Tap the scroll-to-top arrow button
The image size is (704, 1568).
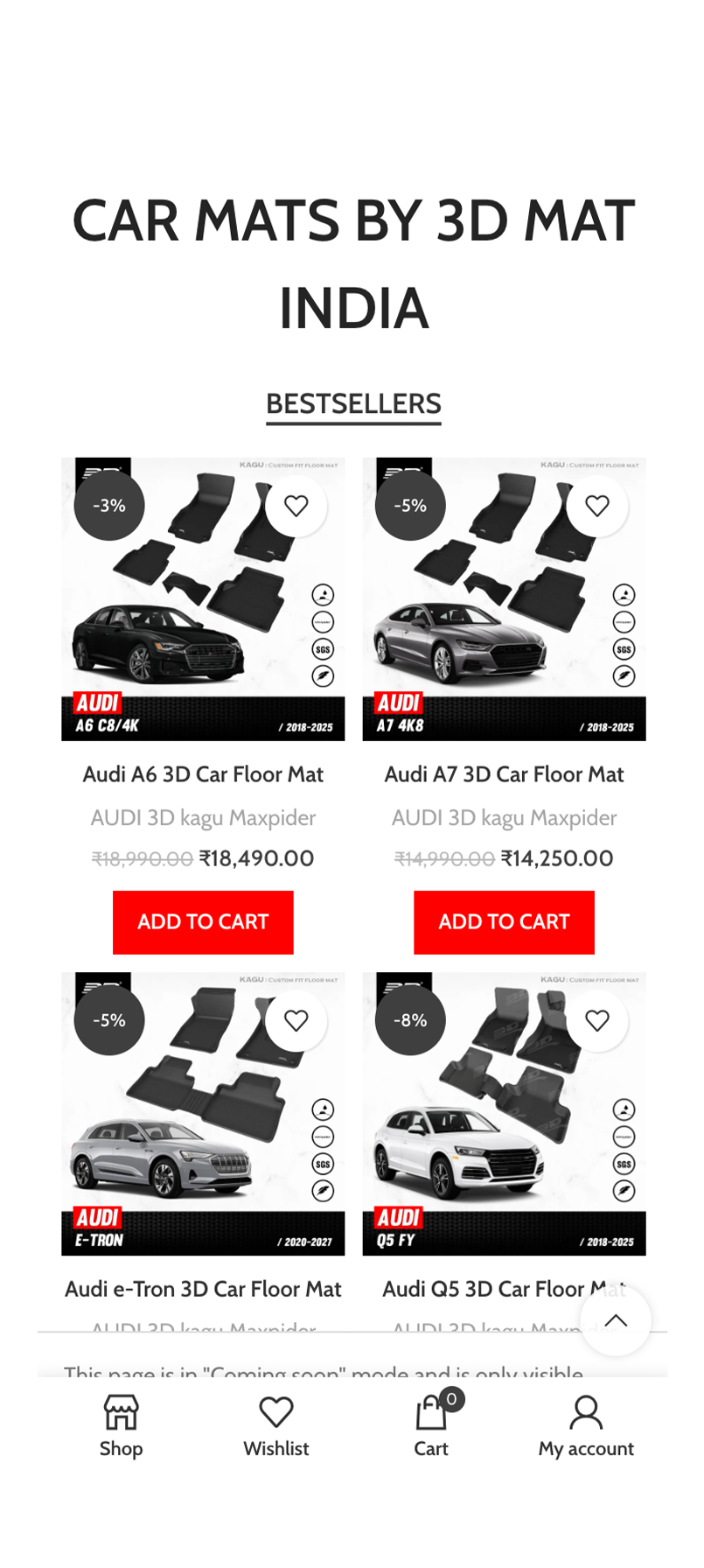point(616,1320)
